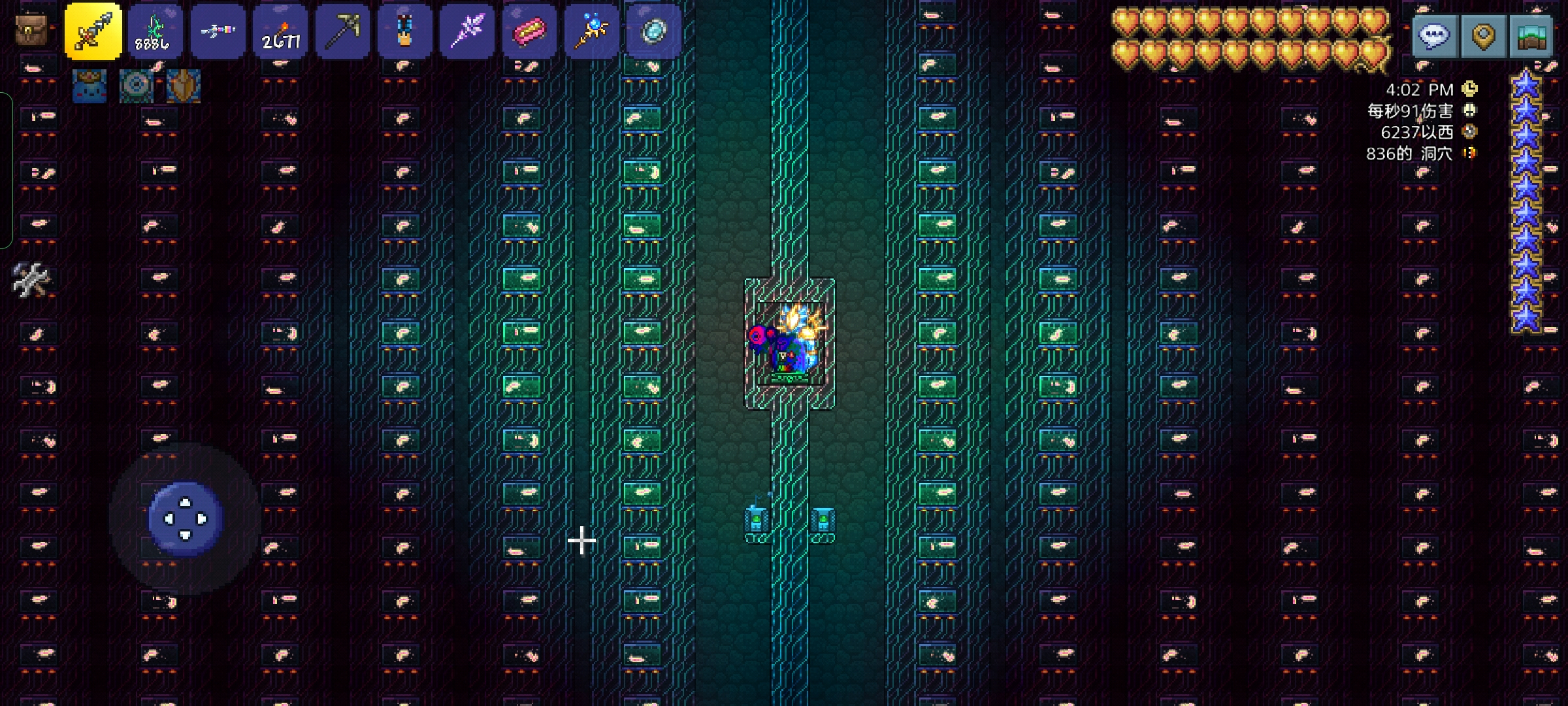Open the chat bubble button

[x=1435, y=37]
